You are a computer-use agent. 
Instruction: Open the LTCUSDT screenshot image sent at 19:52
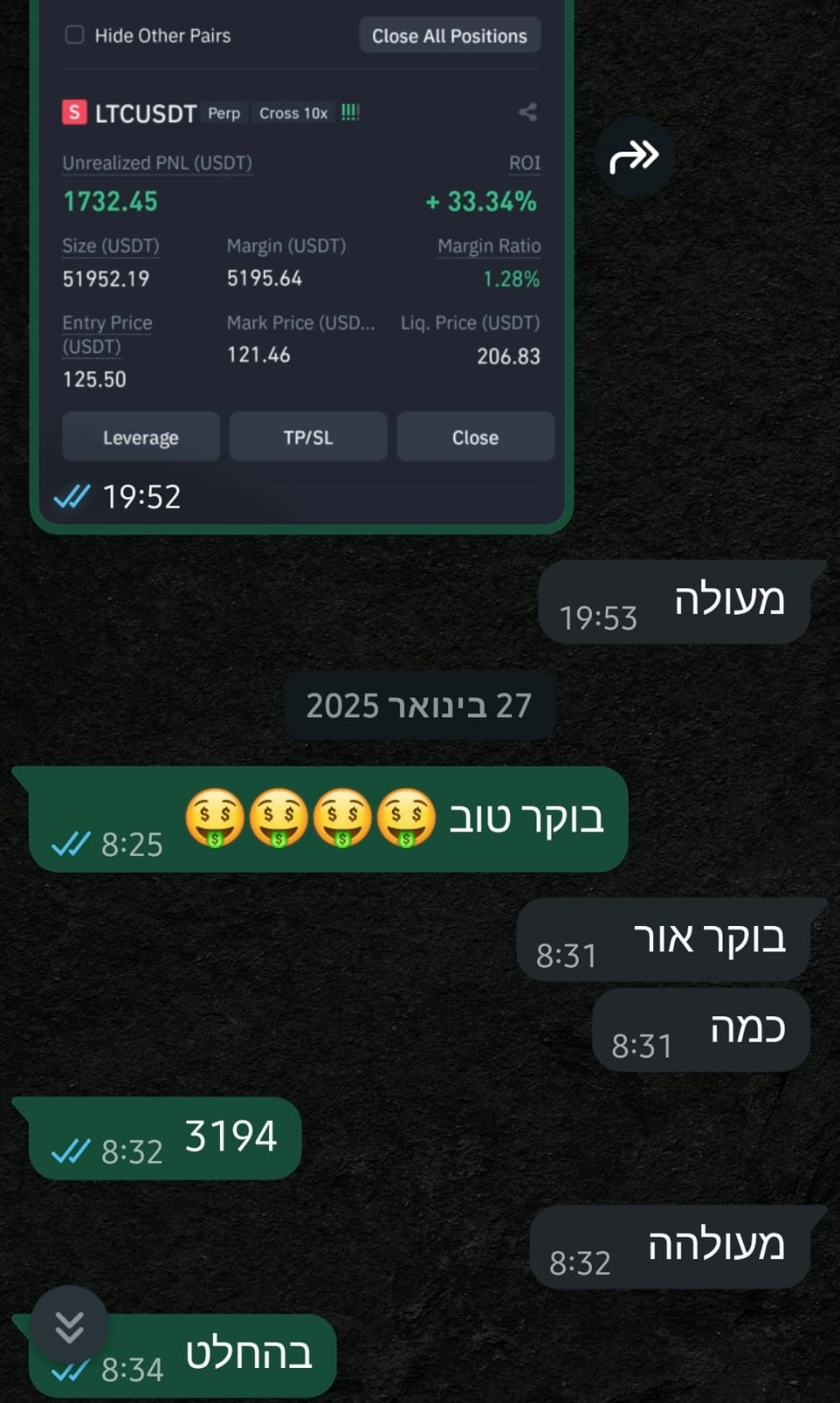point(301,263)
